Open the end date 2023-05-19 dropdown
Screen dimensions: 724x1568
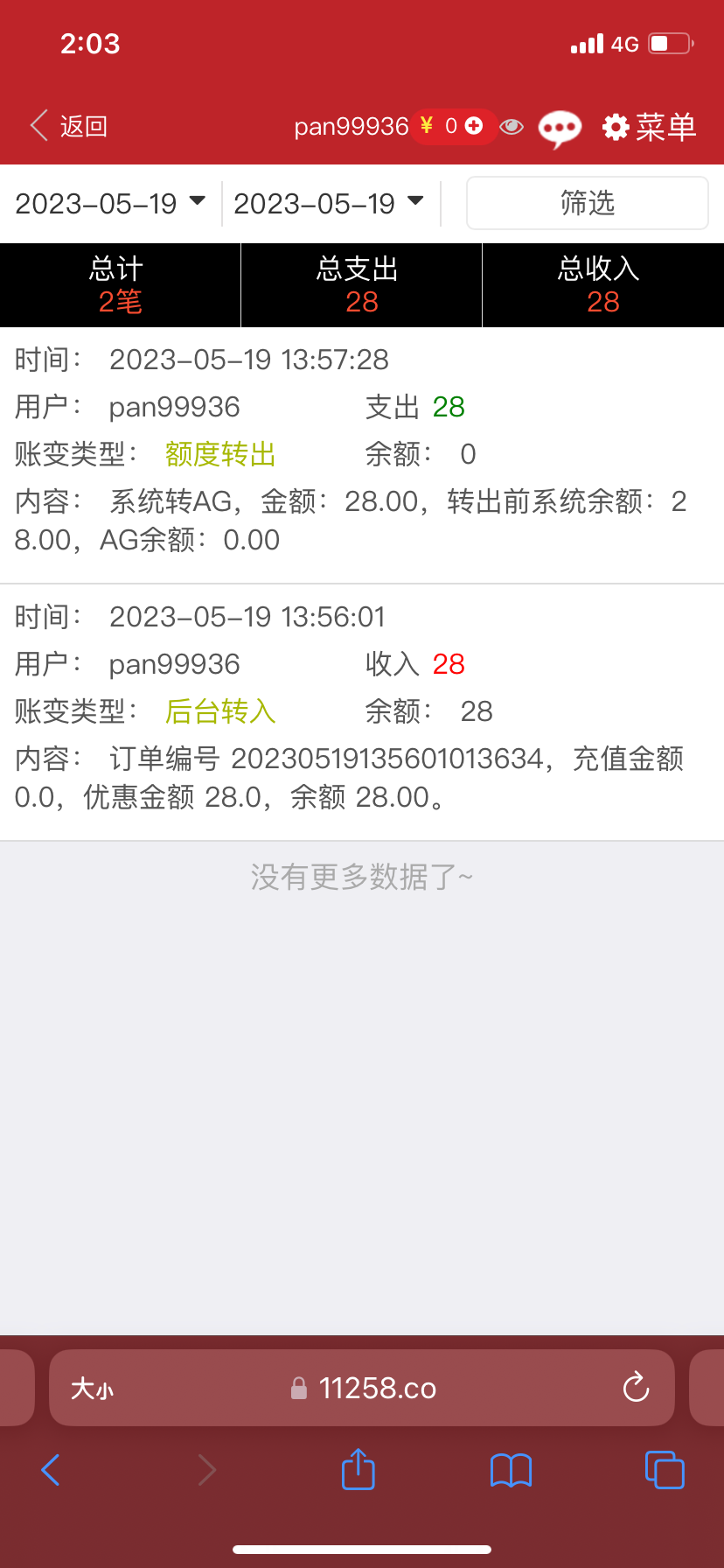[x=329, y=203]
